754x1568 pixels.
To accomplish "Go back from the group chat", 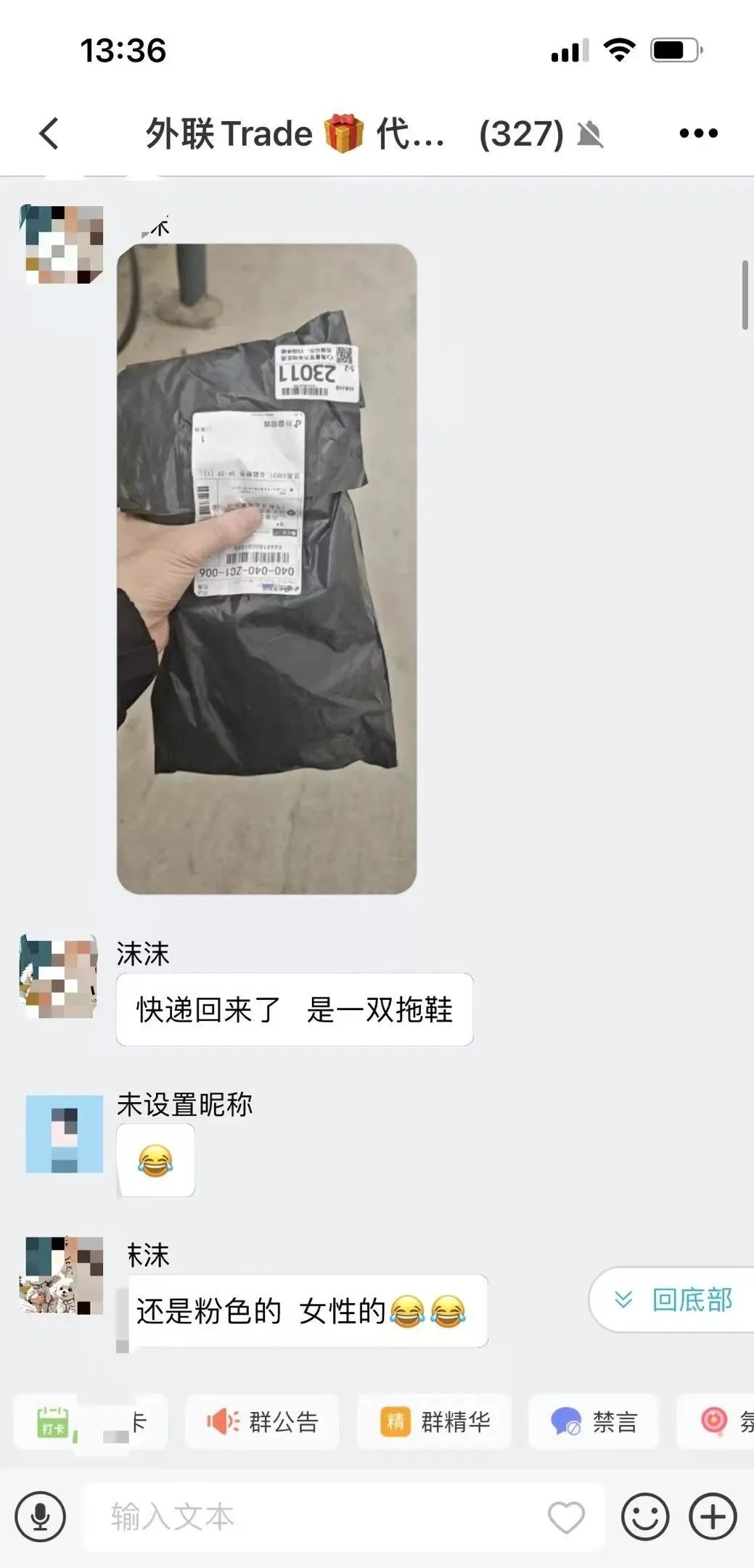I will [49, 134].
